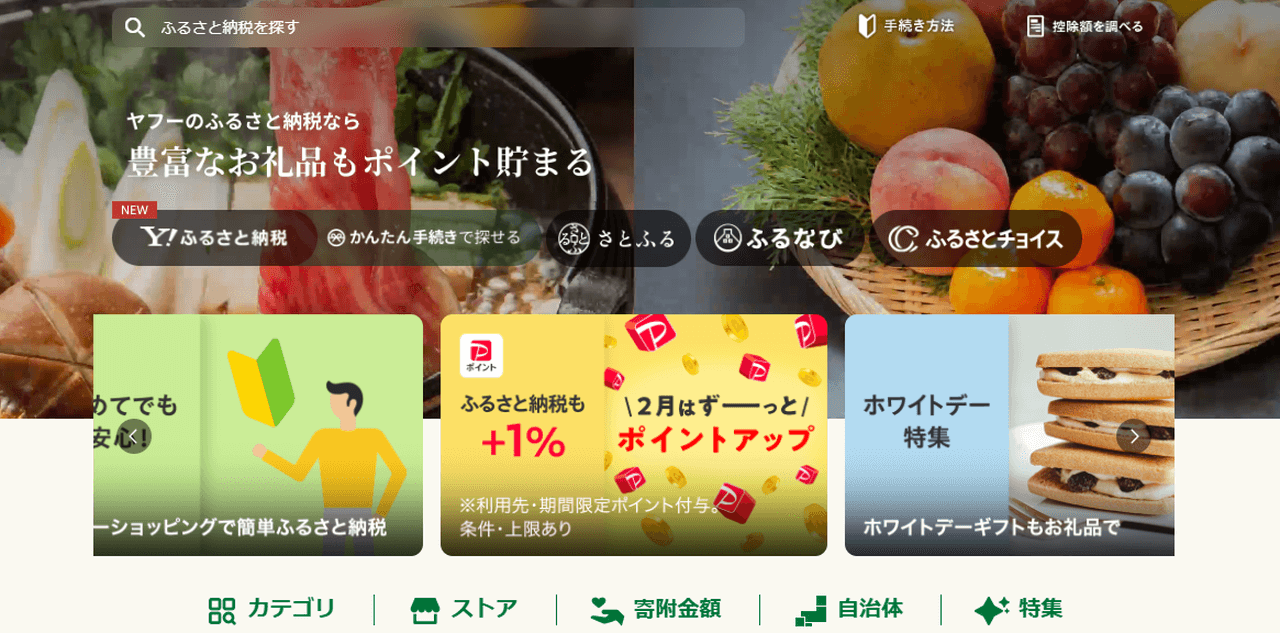
Task: Show the previous carousel banner
Action: click(133, 436)
